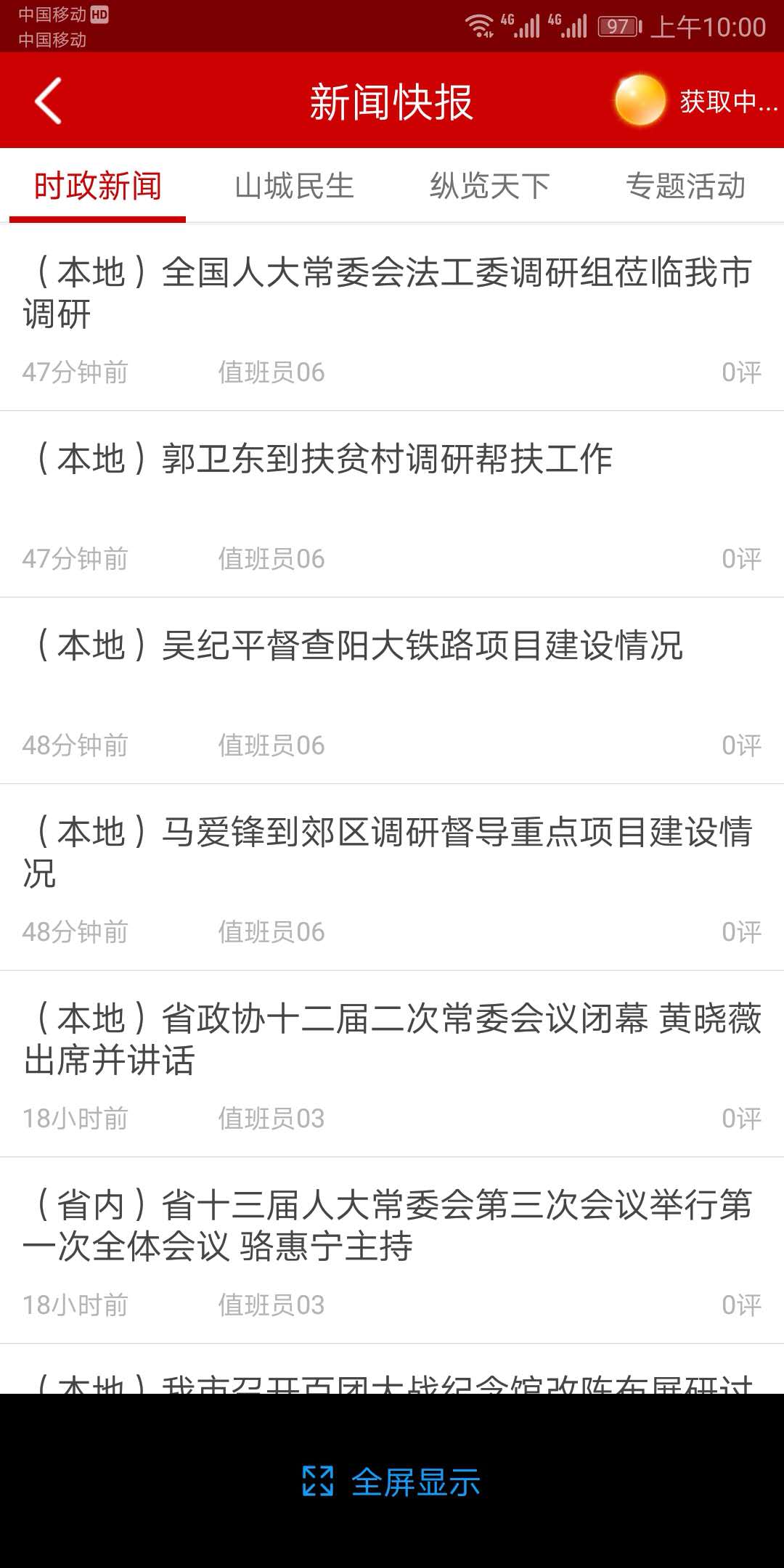This screenshot has width=784, height=1568.
Task: Tap 全屏显示 to go fullscreen
Action: click(392, 1482)
